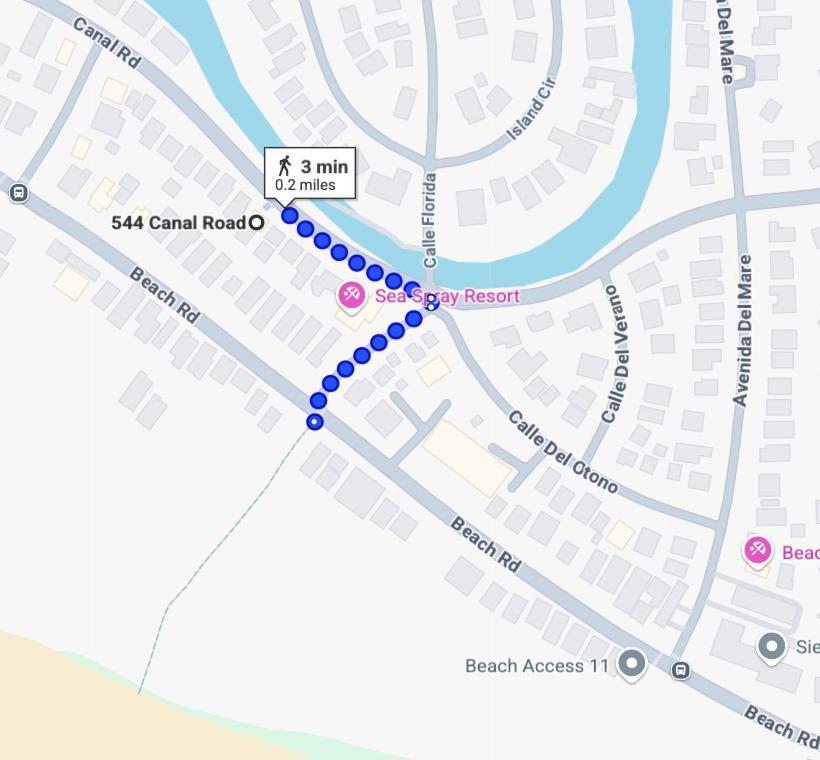820x760 pixels.
Task: Open the Sea Spray Resort place marker
Action: click(351, 295)
